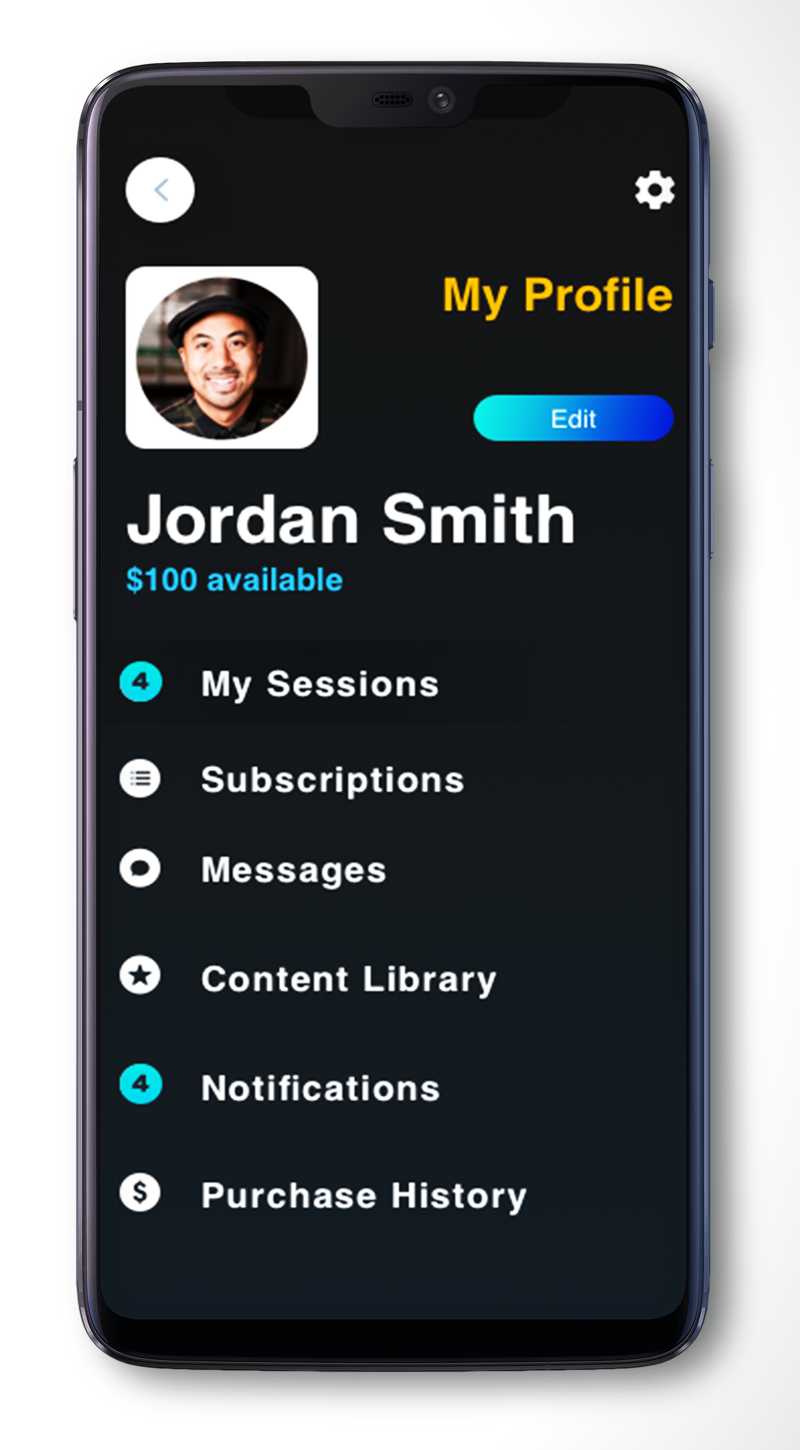Image resolution: width=800 pixels, height=1450 pixels.
Task: Tap Jordan Smith's profile photo
Action: [222, 356]
